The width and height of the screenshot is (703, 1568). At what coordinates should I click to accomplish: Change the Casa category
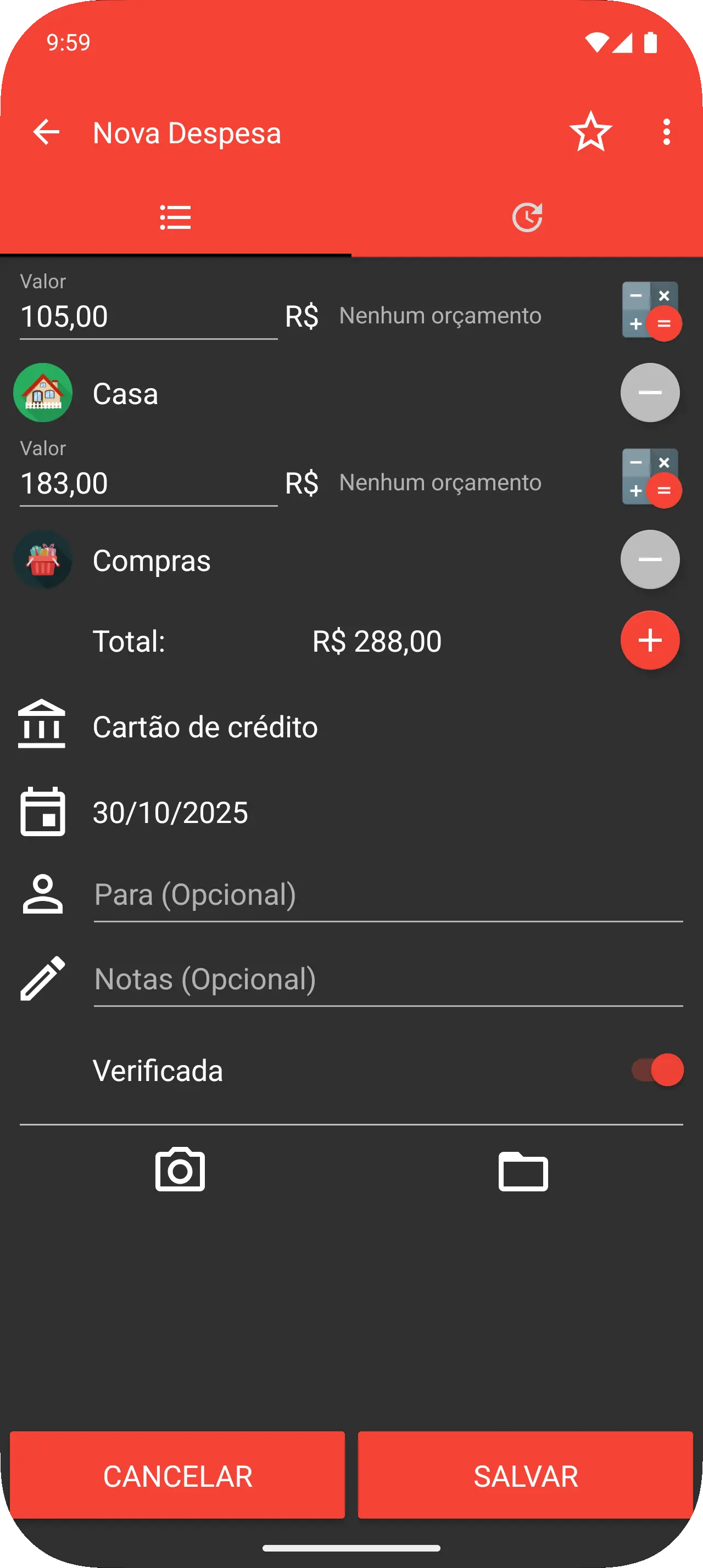(x=125, y=394)
